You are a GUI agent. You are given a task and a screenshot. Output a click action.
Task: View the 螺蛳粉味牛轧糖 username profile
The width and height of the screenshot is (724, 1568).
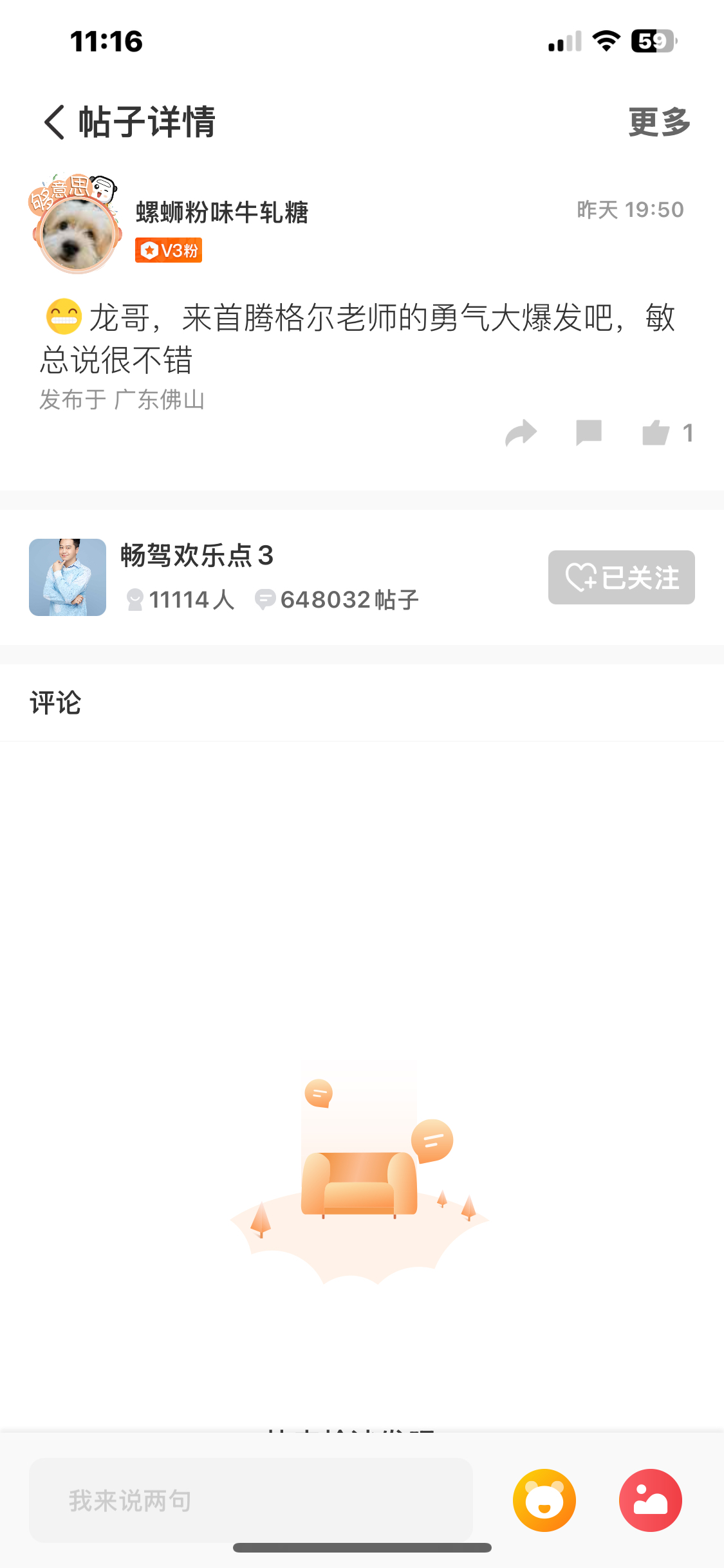(x=222, y=212)
